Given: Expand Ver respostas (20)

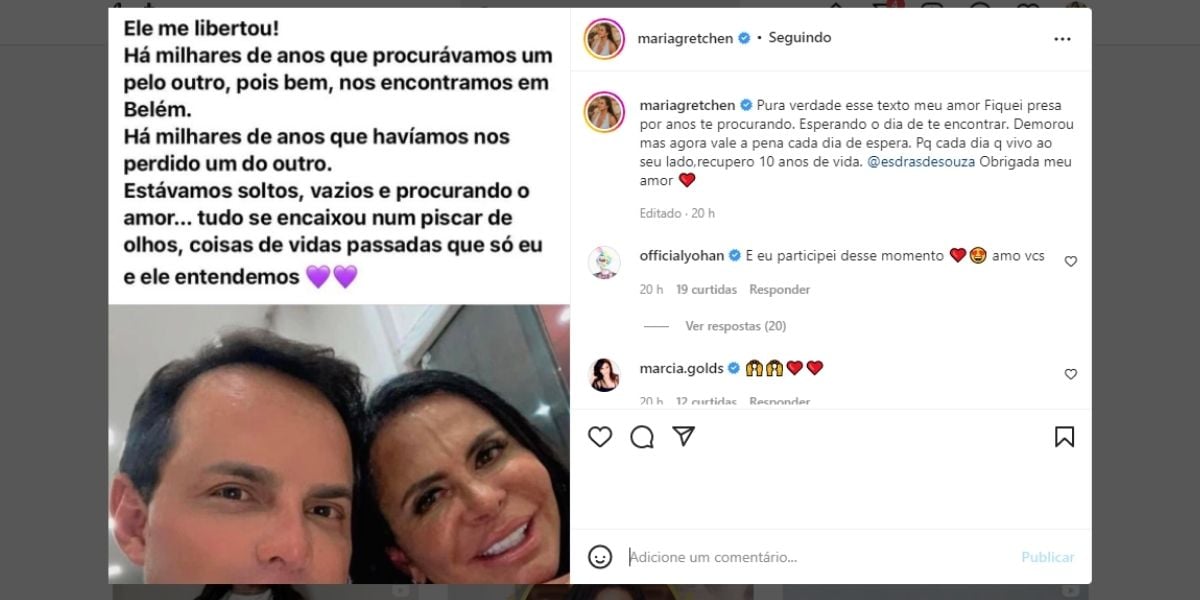Looking at the screenshot, I should 735,326.
